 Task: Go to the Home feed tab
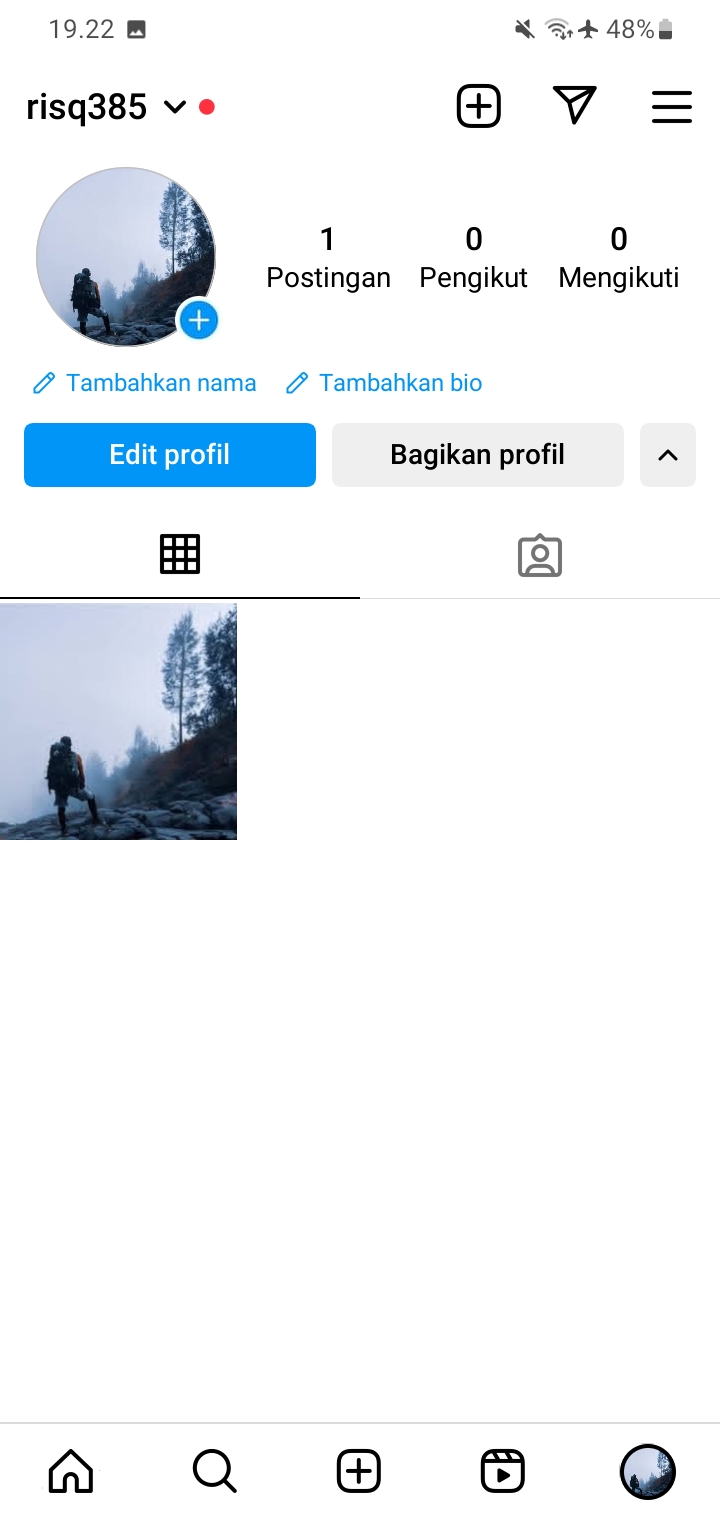(x=71, y=1471)
